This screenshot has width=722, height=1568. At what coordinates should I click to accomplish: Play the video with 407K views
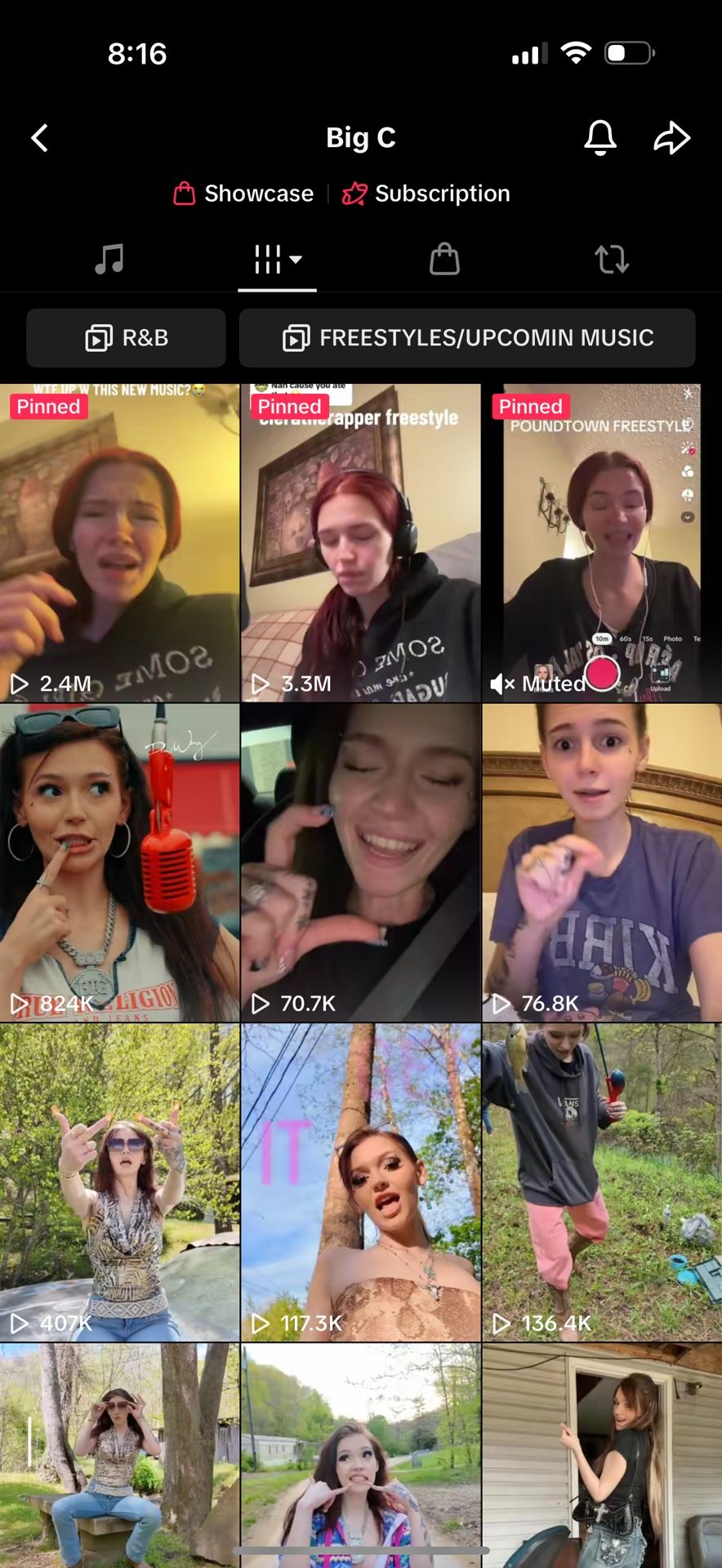(x=119, y=1182)
